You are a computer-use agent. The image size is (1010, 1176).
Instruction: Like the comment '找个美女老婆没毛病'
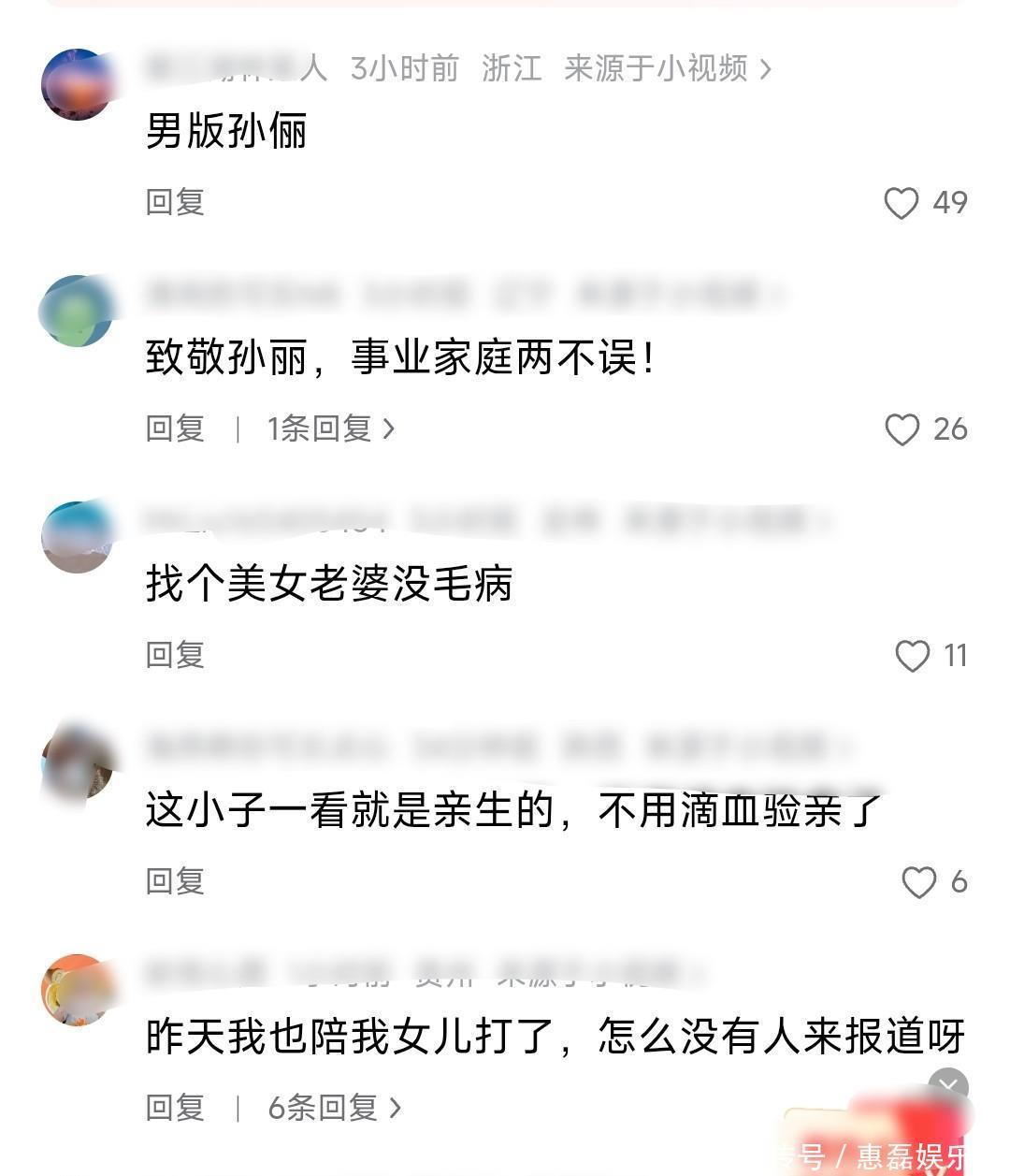point(913,656)
